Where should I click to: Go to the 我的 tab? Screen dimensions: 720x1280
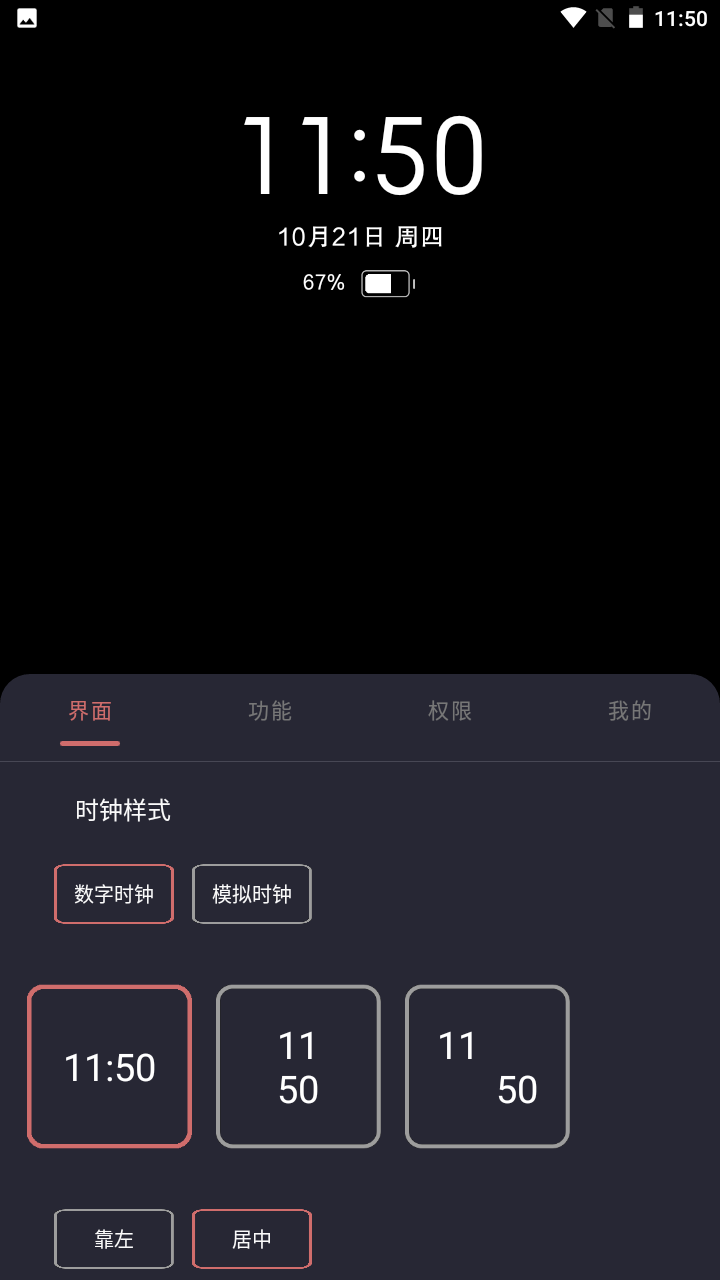coord(630,711)
